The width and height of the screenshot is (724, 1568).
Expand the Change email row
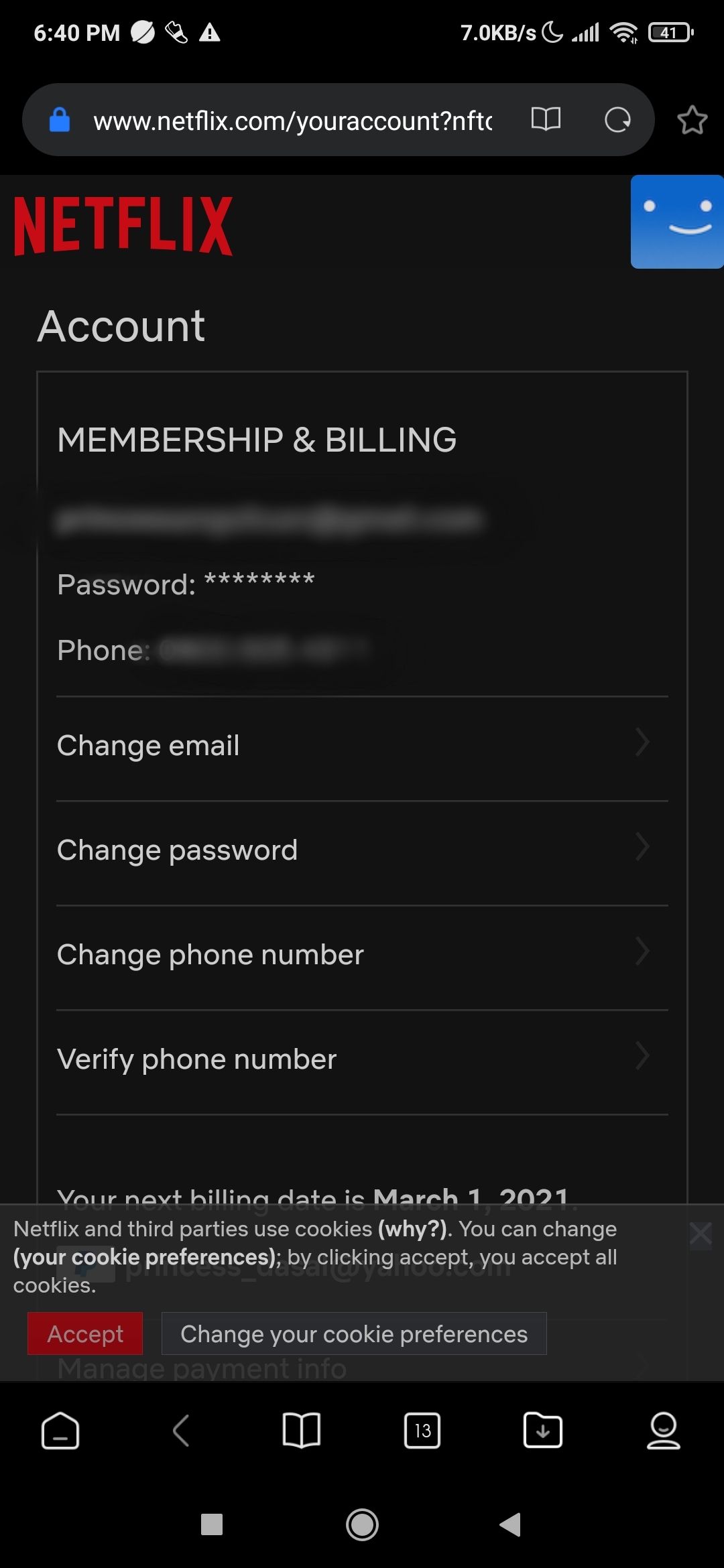[362, 744]
